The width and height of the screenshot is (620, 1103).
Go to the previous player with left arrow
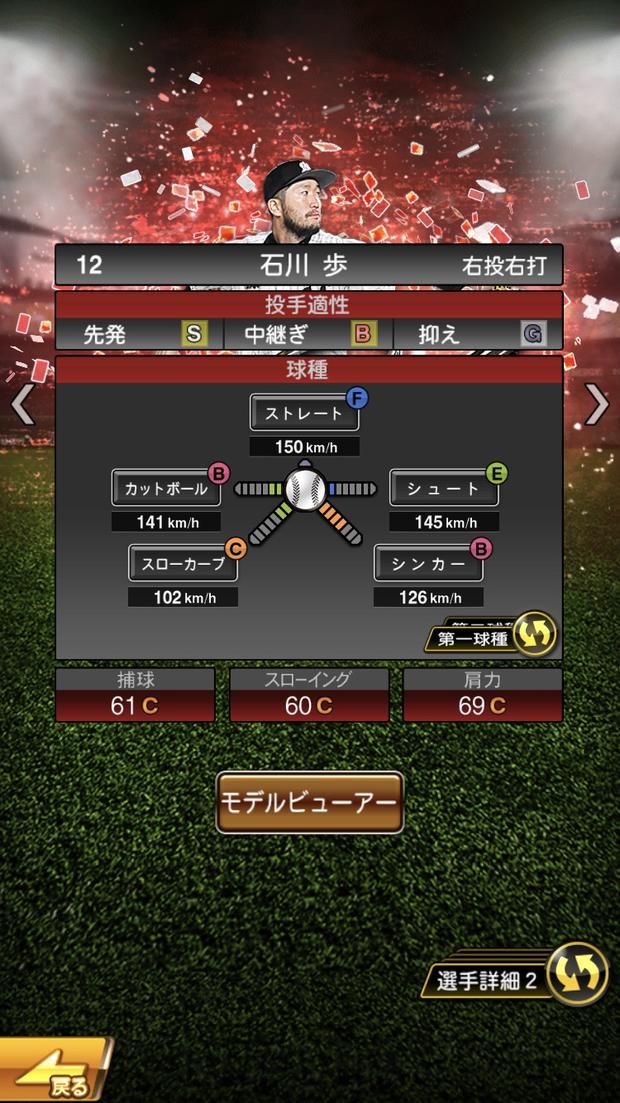(22, 404)
